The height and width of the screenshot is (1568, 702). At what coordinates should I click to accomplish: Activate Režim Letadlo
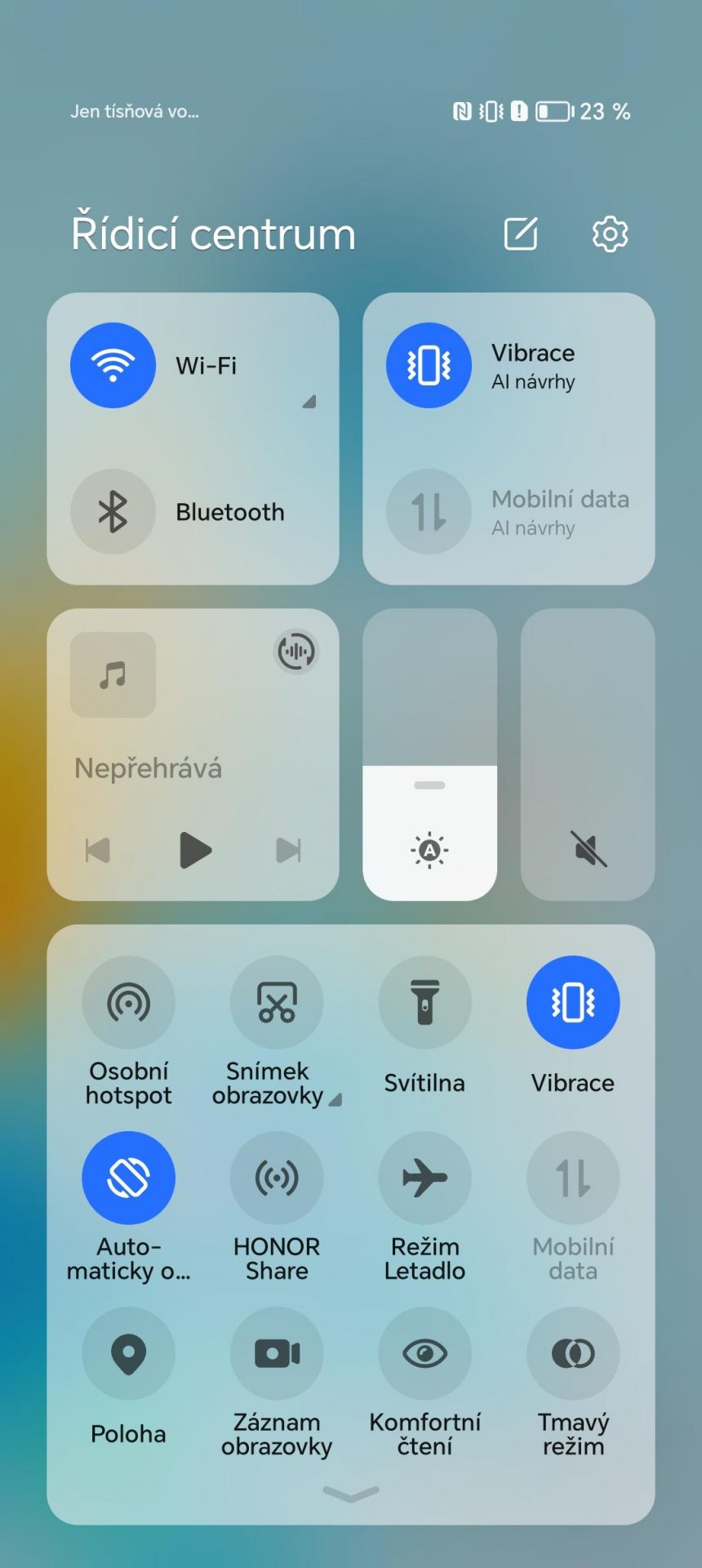pyautogui.click(x=425, y=1178)
